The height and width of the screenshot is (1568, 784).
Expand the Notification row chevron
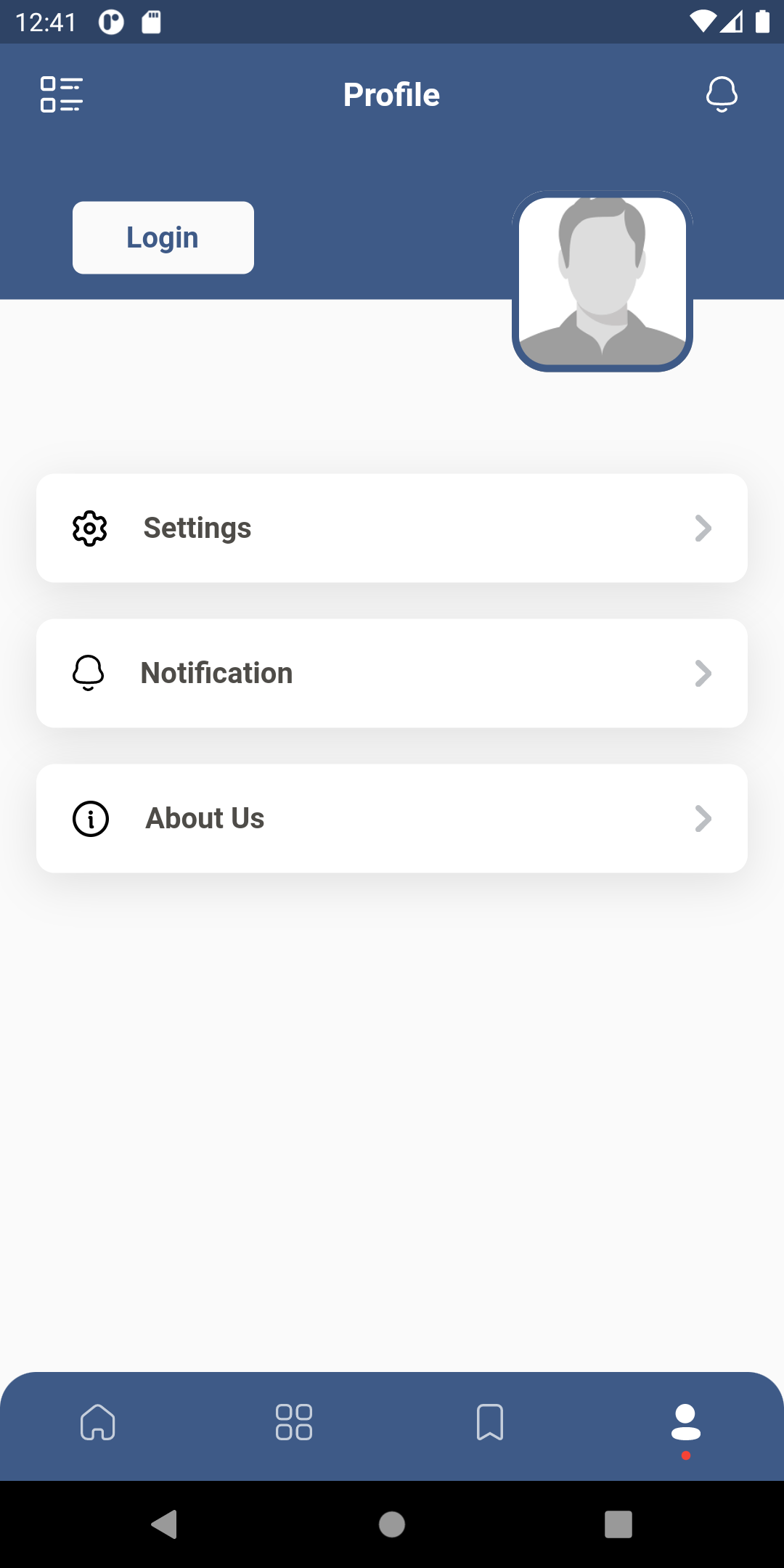[703, 673]
